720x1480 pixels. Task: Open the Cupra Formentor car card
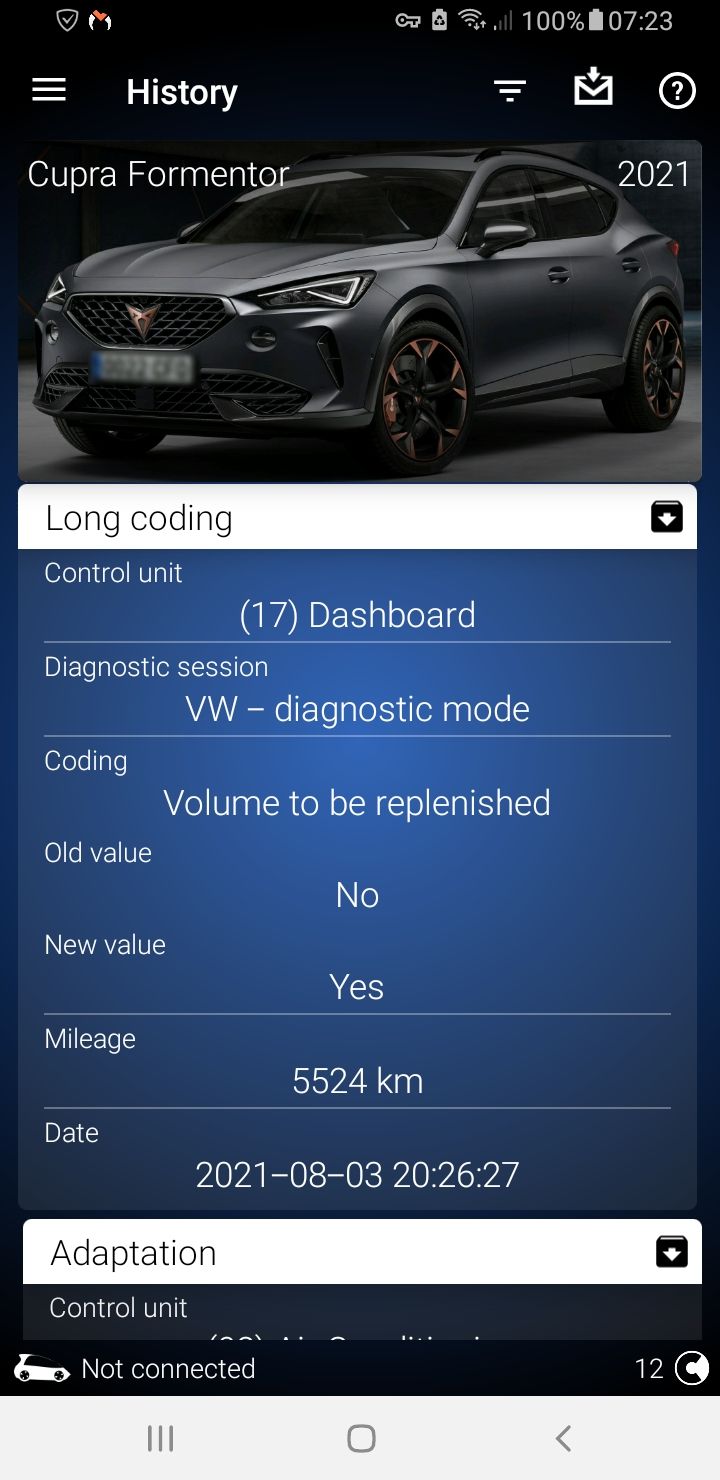[x=360, y=310]
